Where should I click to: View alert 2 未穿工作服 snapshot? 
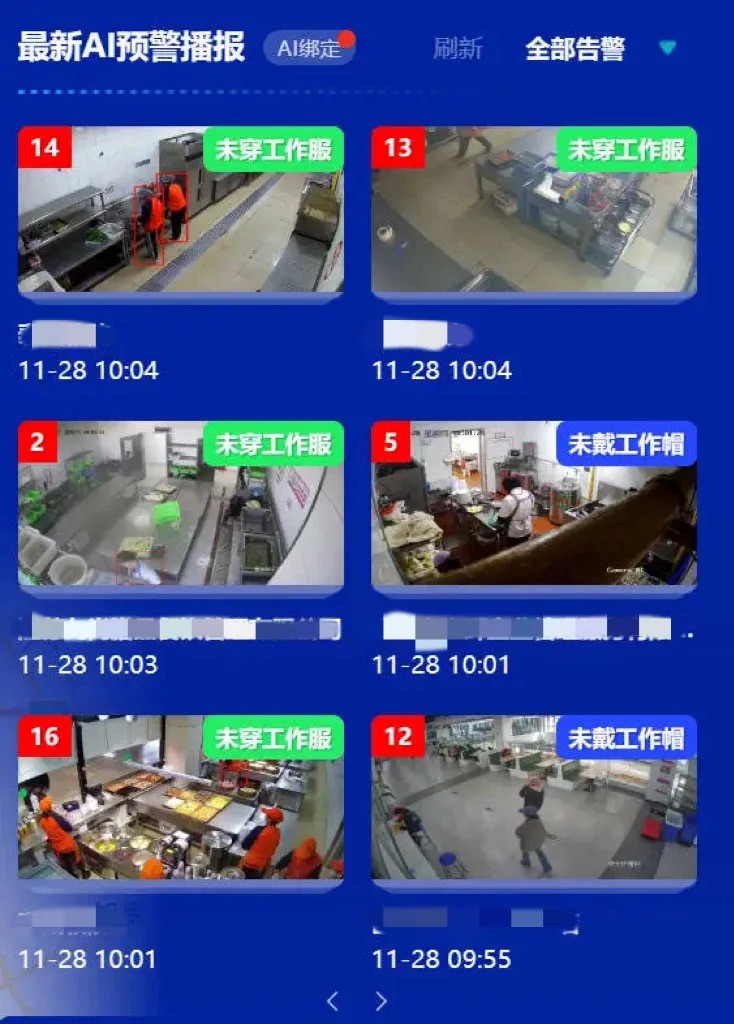[181, 504]
